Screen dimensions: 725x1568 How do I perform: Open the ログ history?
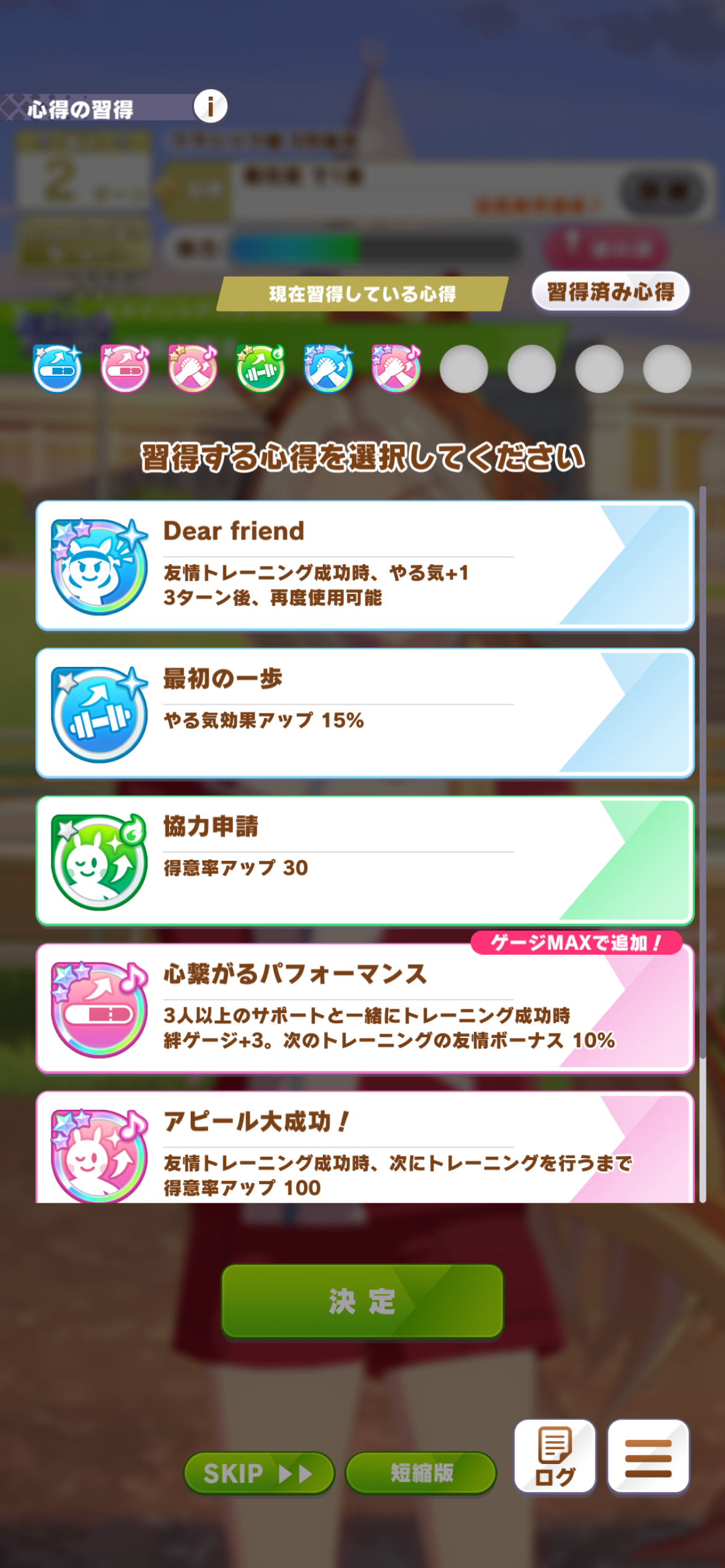555,1456
